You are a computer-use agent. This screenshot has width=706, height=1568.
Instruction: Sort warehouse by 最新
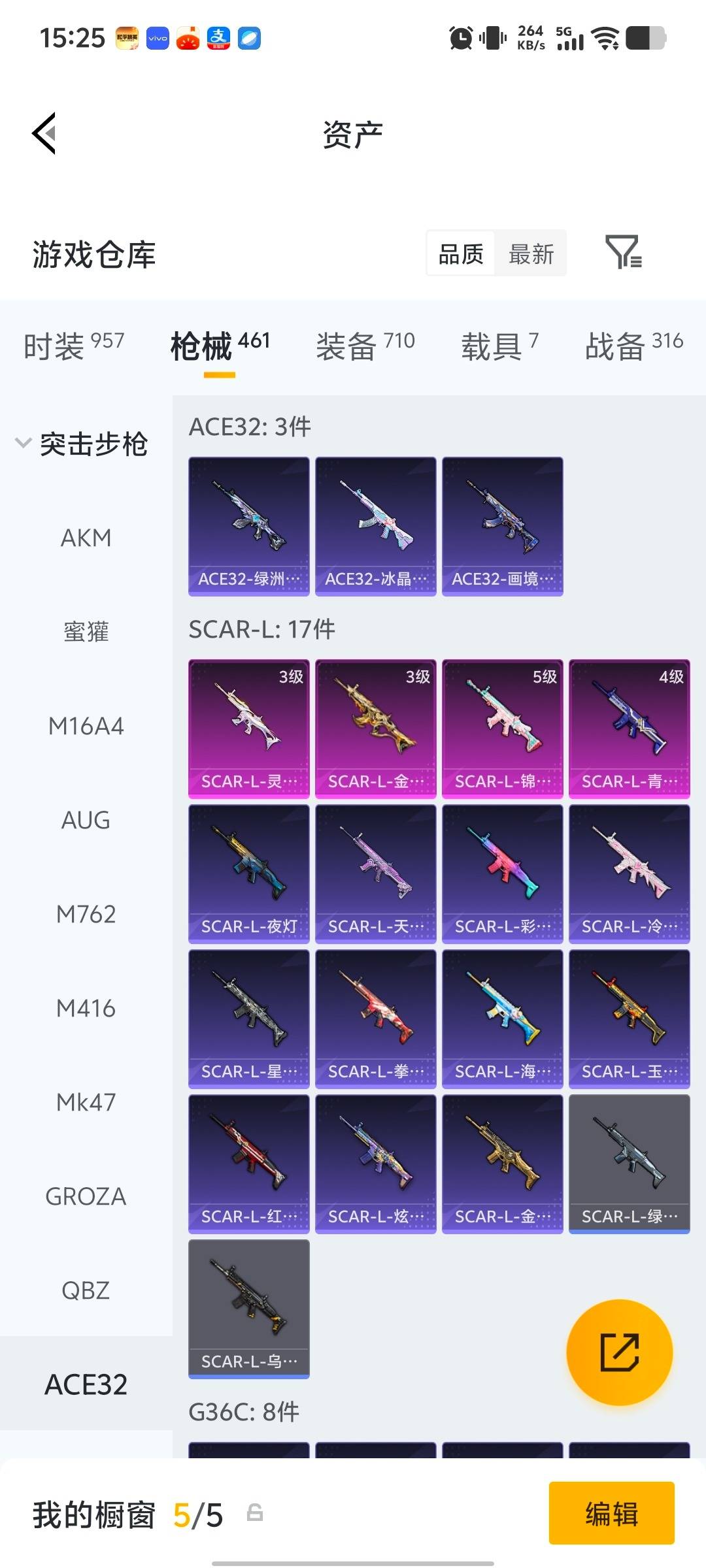coord(531,253)
